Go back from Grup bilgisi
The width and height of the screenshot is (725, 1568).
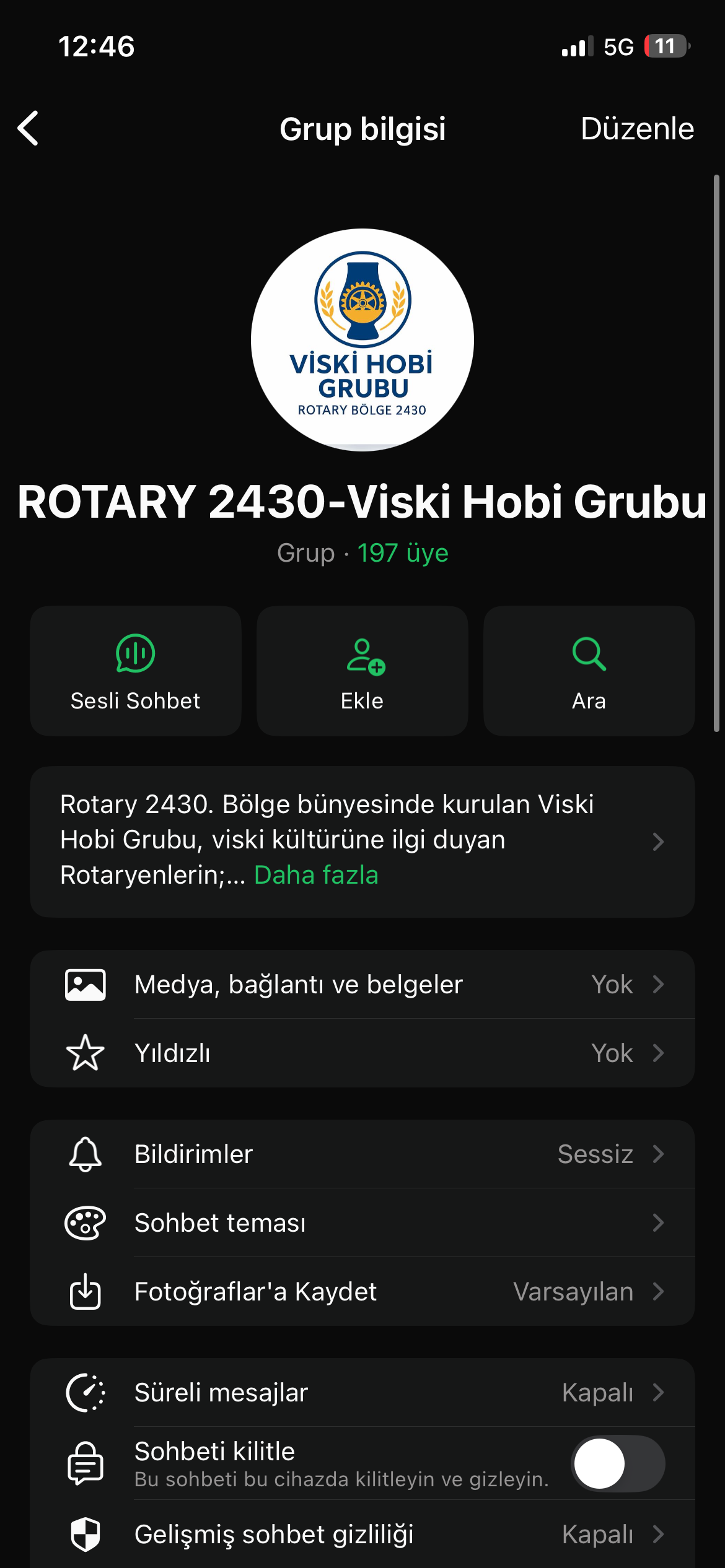click(29, 129)
